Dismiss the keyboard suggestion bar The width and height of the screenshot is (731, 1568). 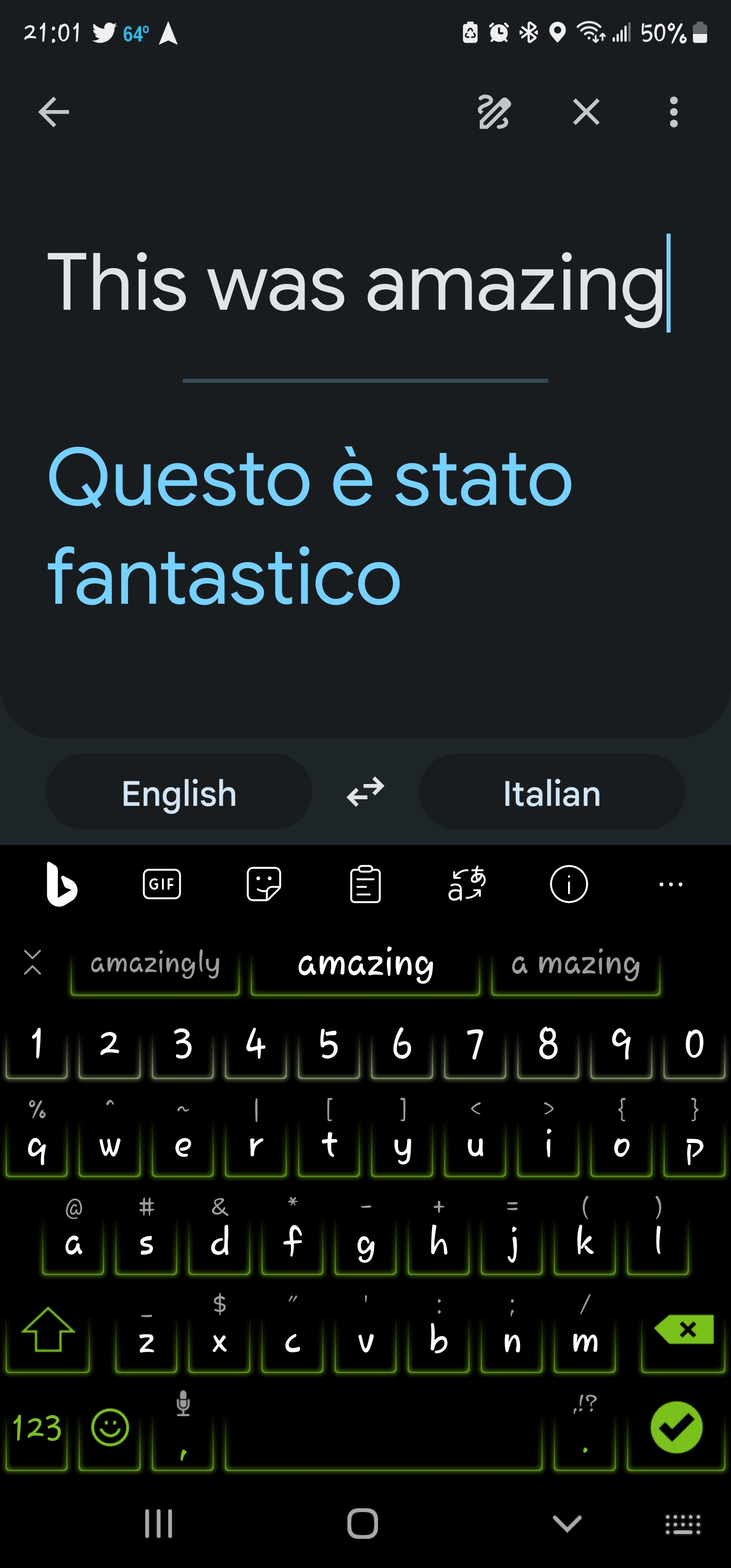coord(32,962)
